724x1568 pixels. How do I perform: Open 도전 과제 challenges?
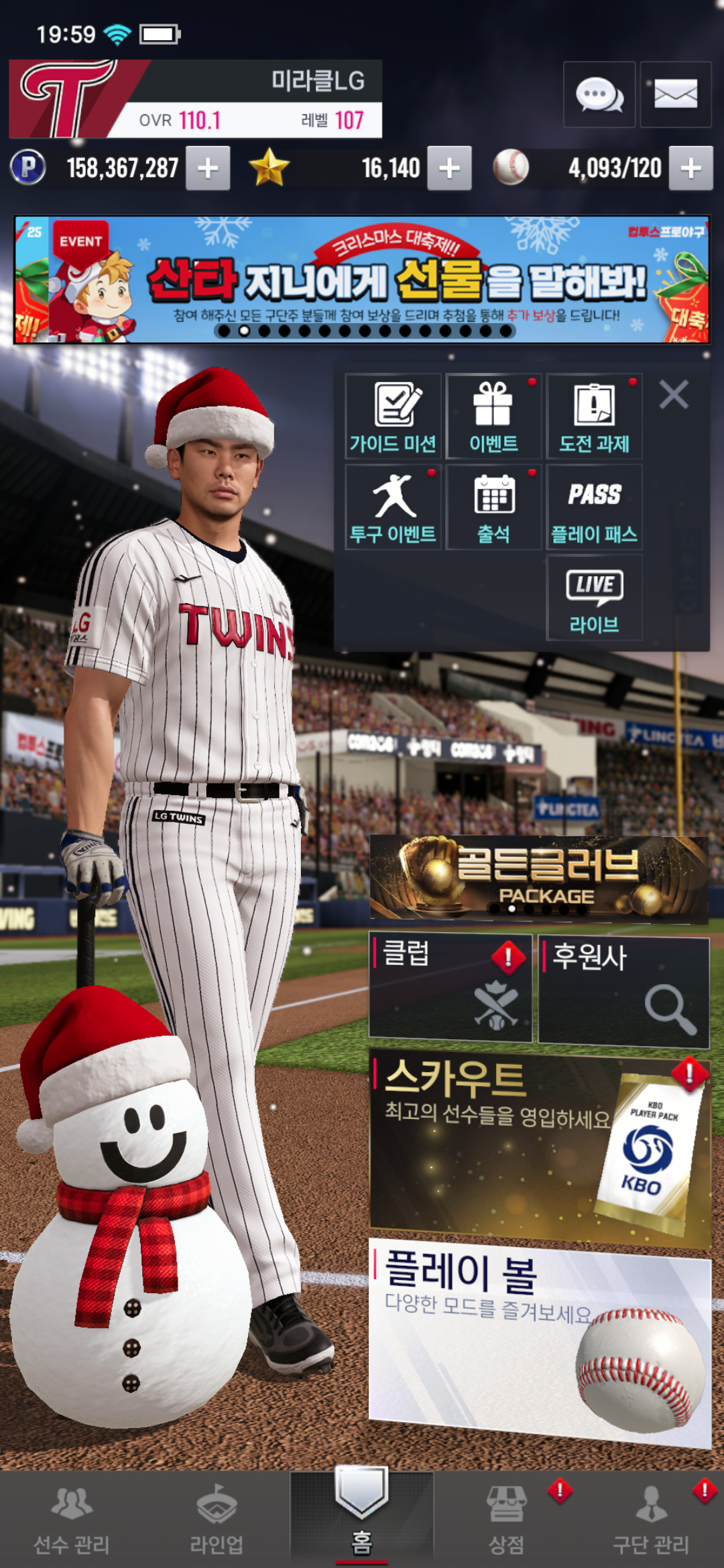click(x=594, y=416)
